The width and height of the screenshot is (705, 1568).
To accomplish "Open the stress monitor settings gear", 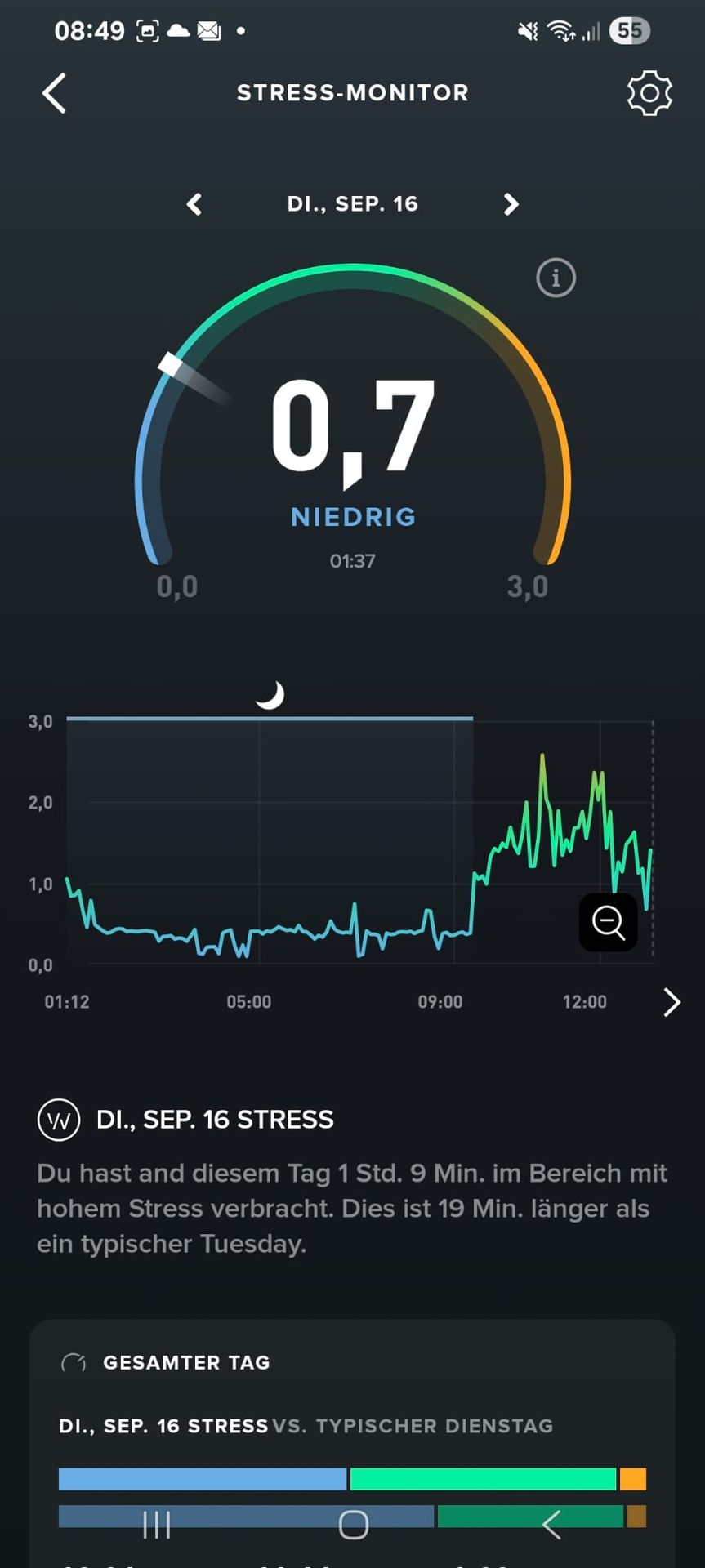I will [x=649, y=93].
